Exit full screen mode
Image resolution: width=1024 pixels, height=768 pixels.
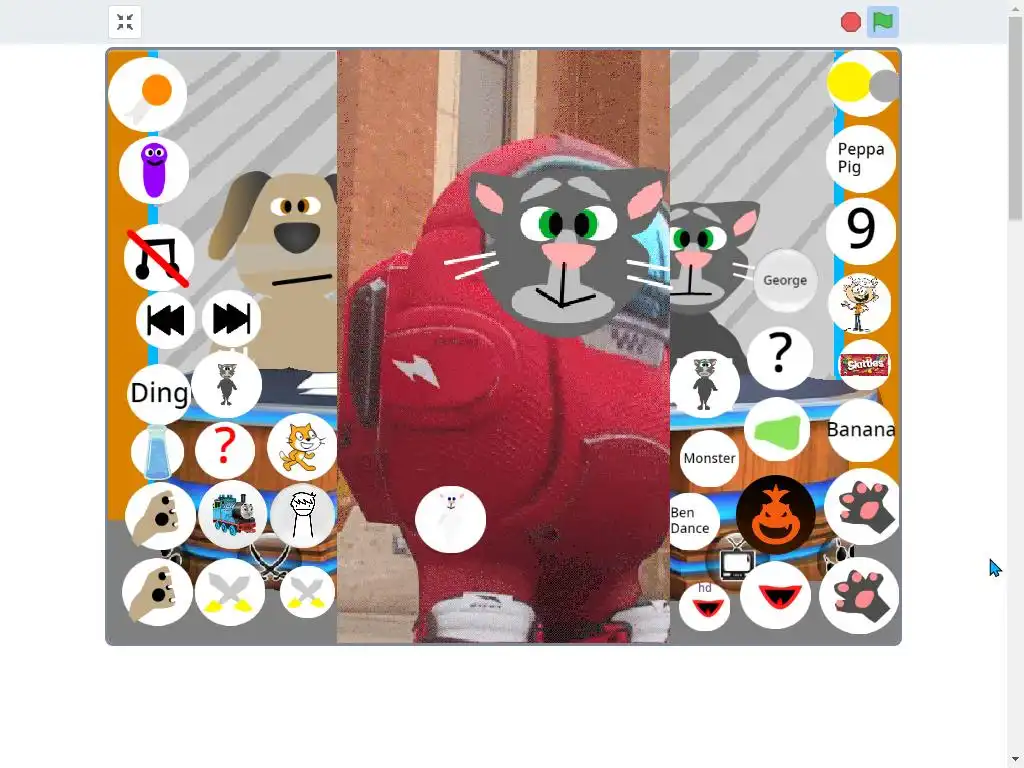125,22
